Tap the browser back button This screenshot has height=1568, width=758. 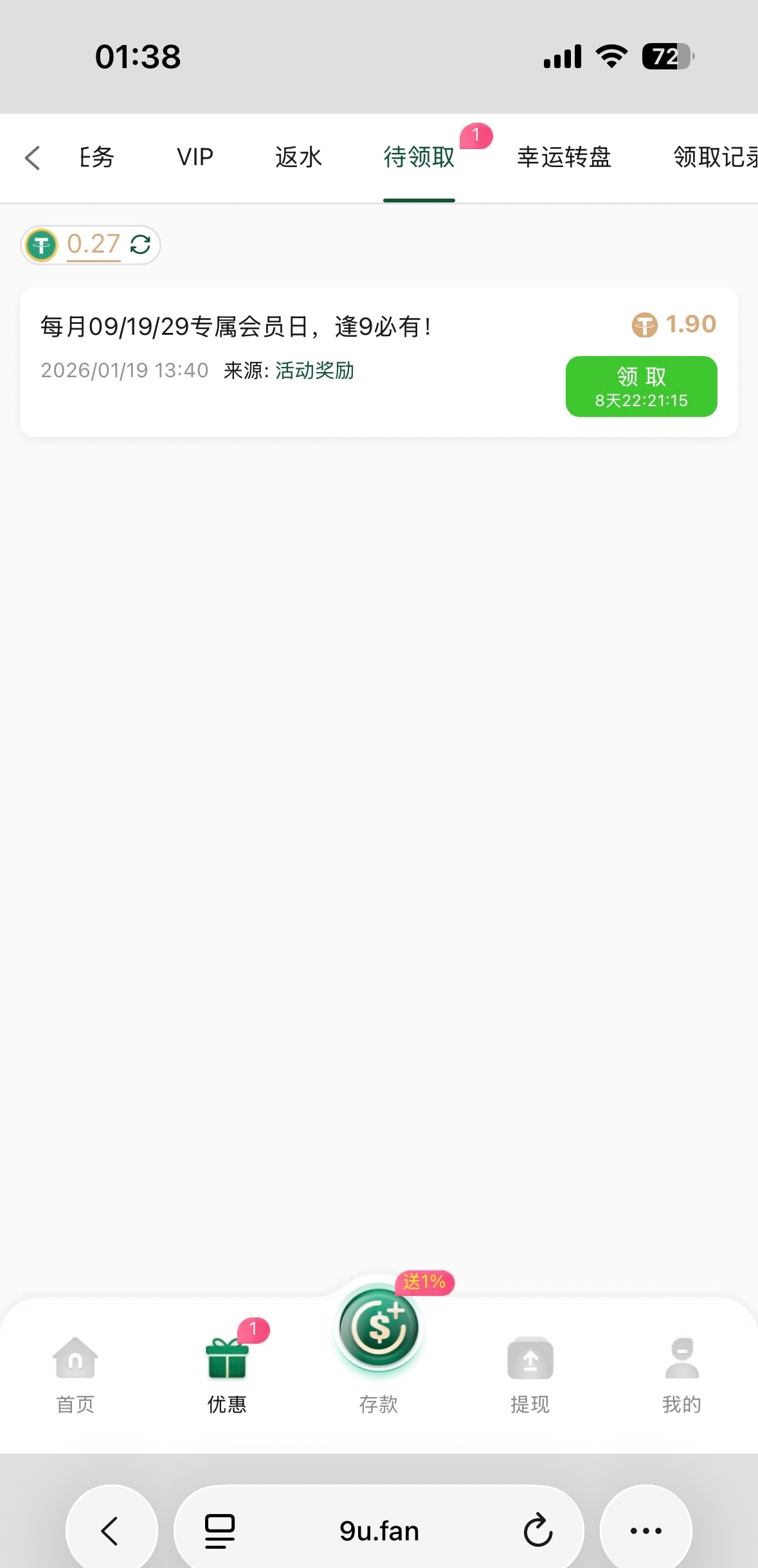(x=111, y=1530)
